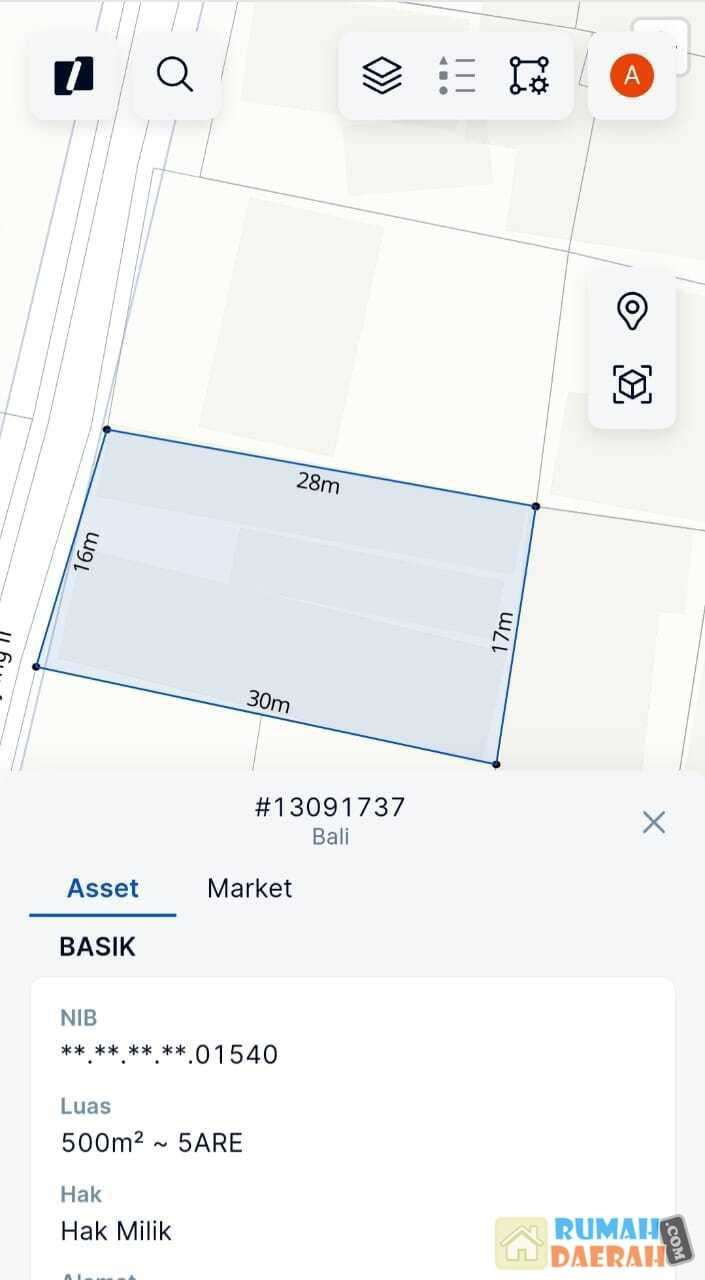This screenshot has width=705, height=1280.
Task: Open the map layers panel
Action: pos(381,75)
